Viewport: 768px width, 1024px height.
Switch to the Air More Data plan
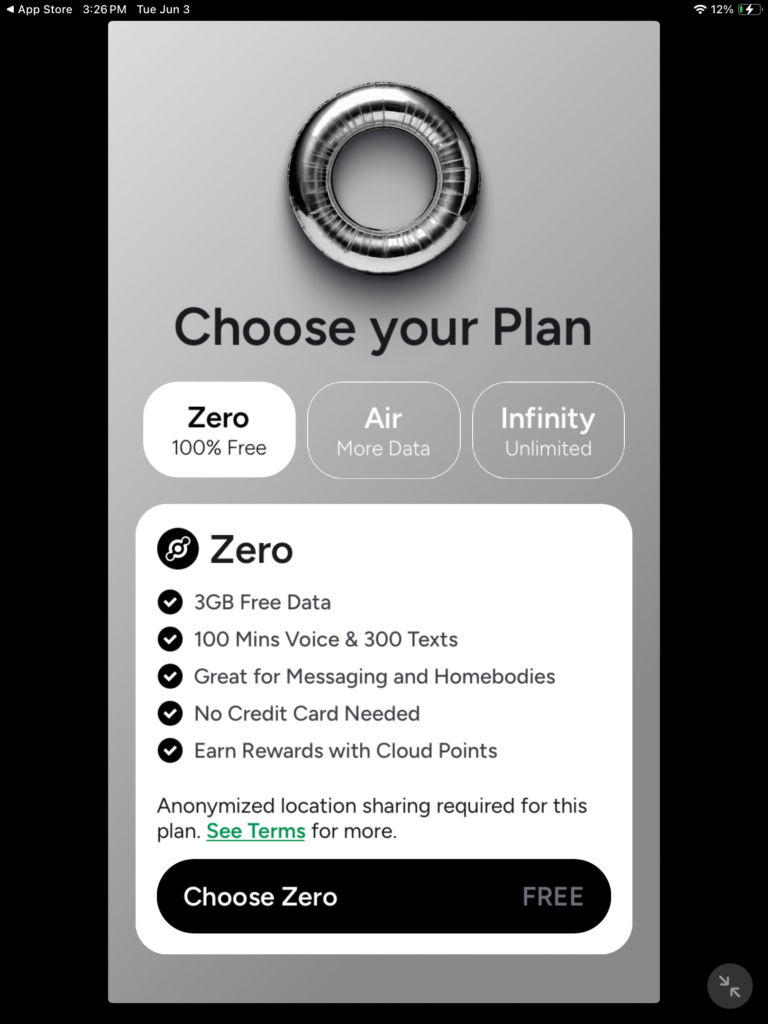coord(383,430)
